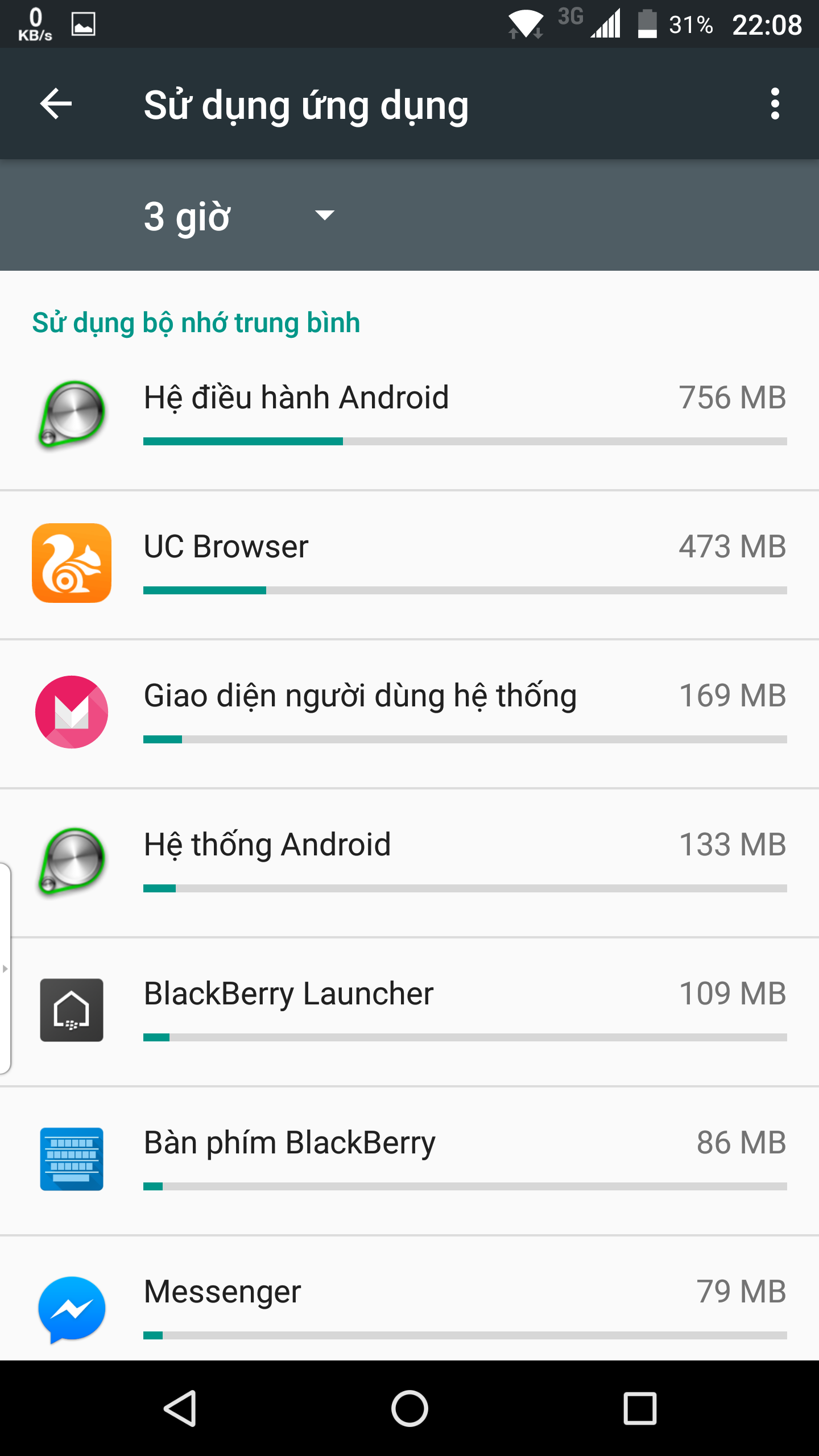Screen dimensions: 819x1456
Task: Tap the system home button
Action: (x=409, y=1408)
